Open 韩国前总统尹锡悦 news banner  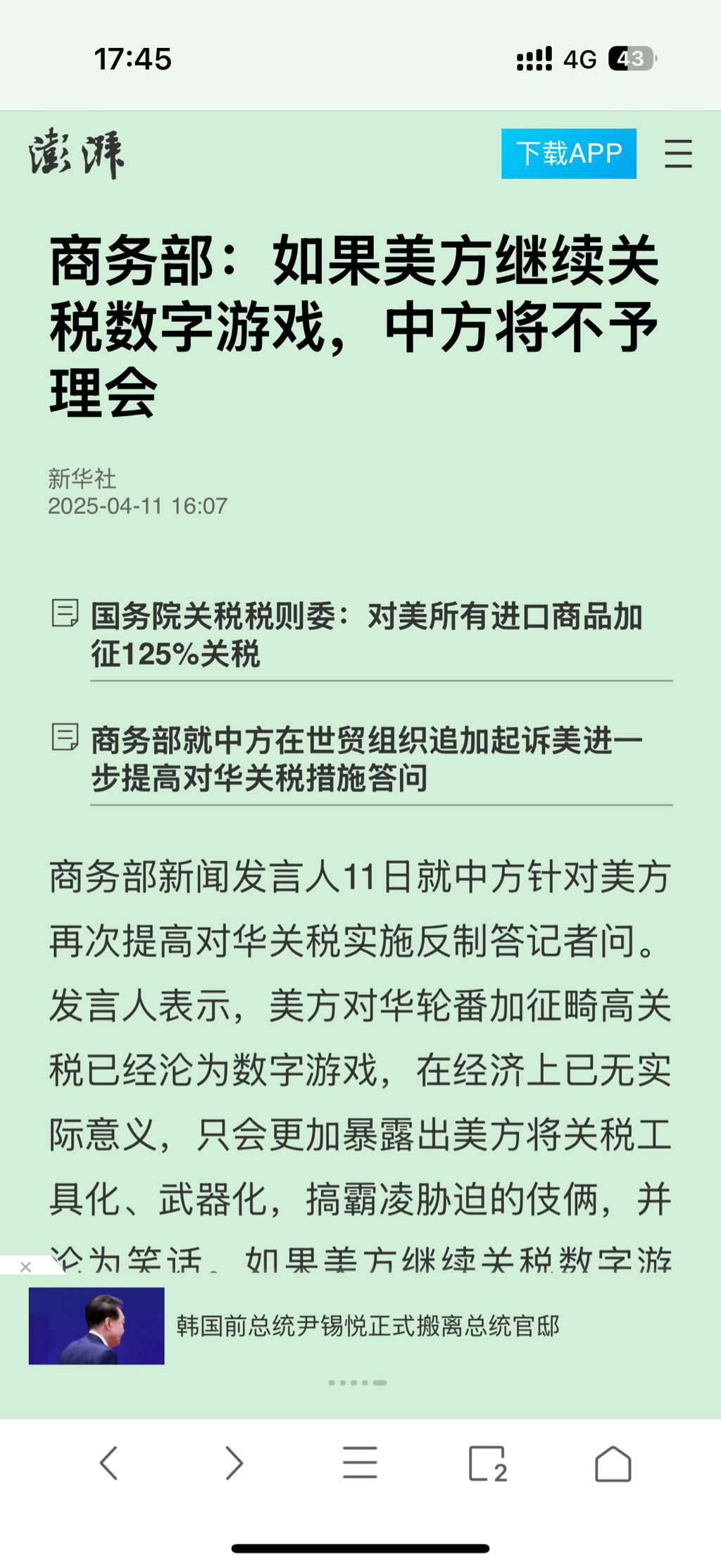coord(366,1326)
